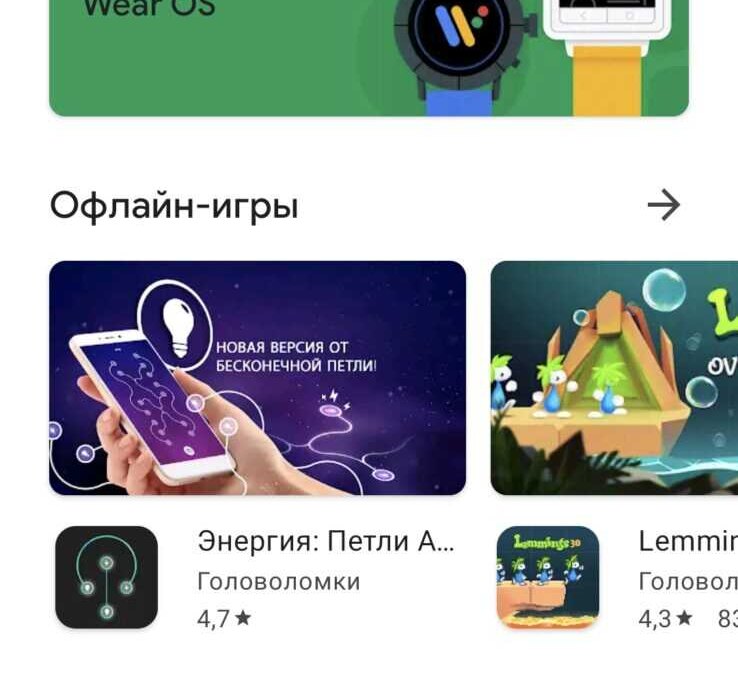Viewport: 738px width, 675px height.
Task: Open the Wear OS promo banner
Action: click(x=368, y=57)
